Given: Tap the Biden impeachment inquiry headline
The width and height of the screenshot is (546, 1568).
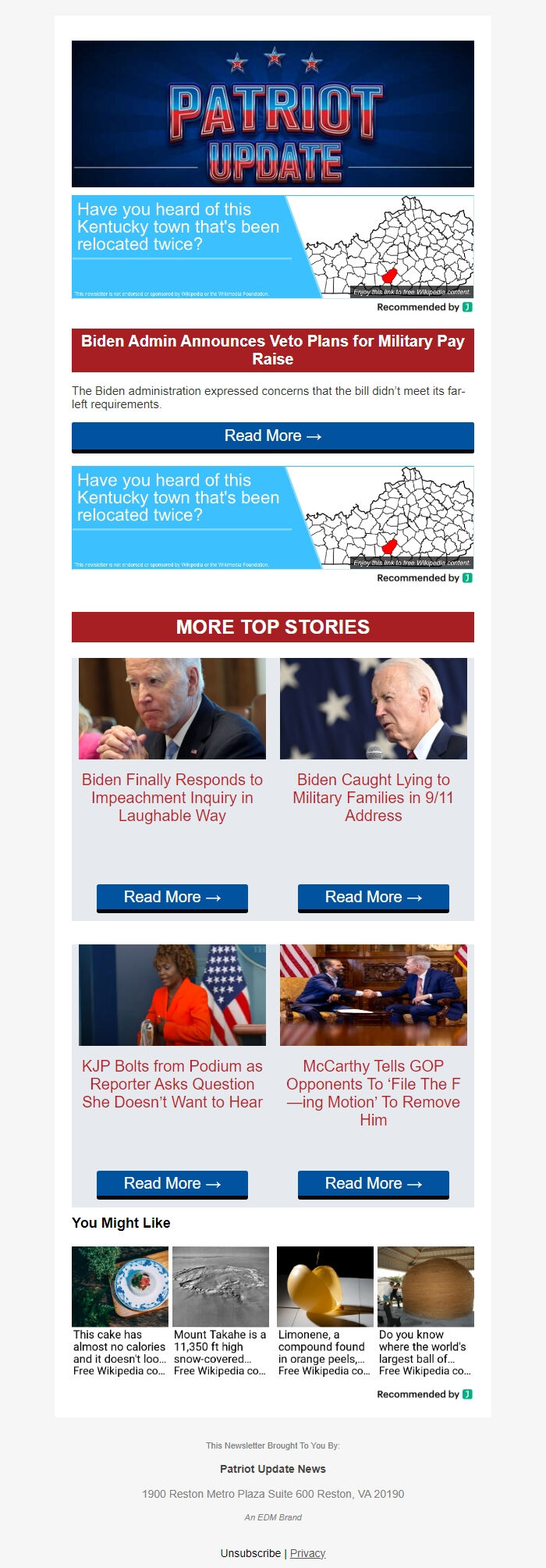Looking at the screenshot, I should (172, 798).
